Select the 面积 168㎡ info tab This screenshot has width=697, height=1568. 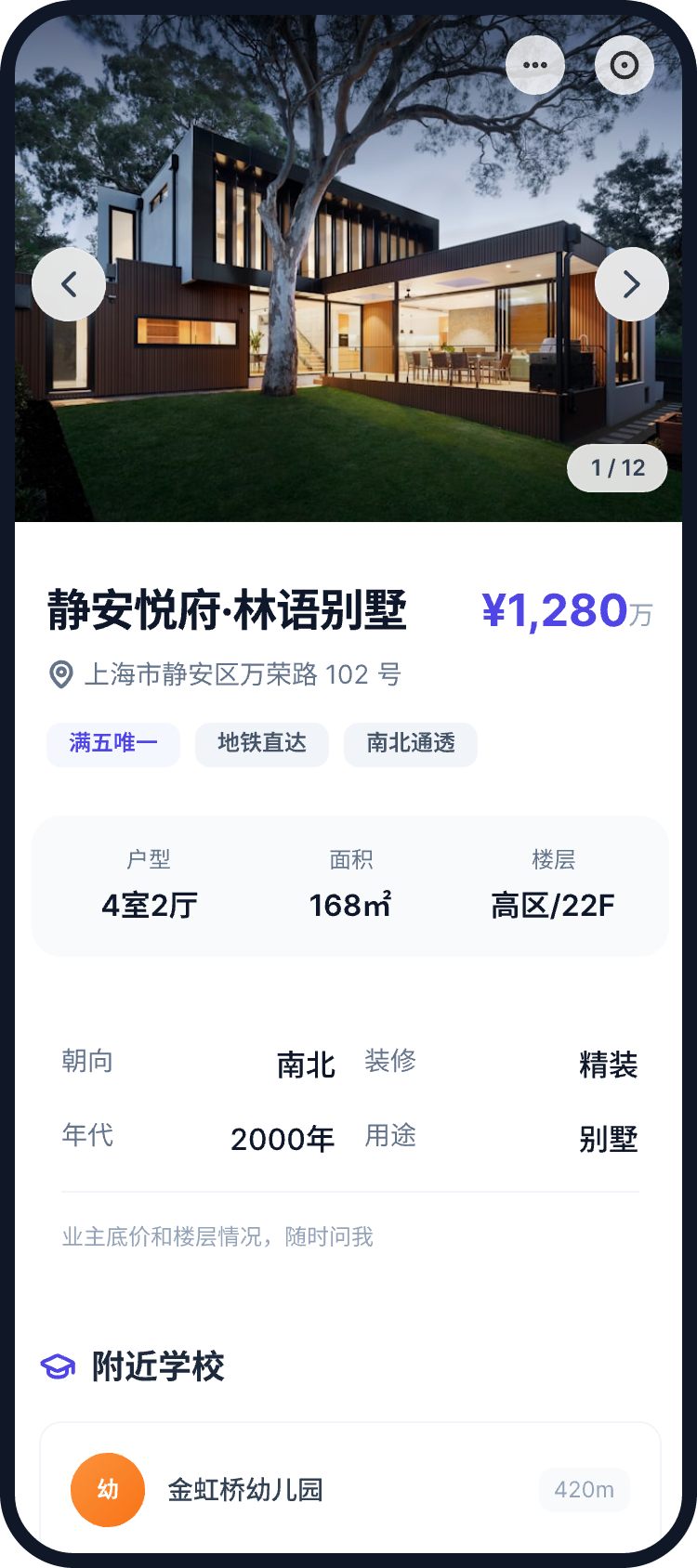(350, 884)
